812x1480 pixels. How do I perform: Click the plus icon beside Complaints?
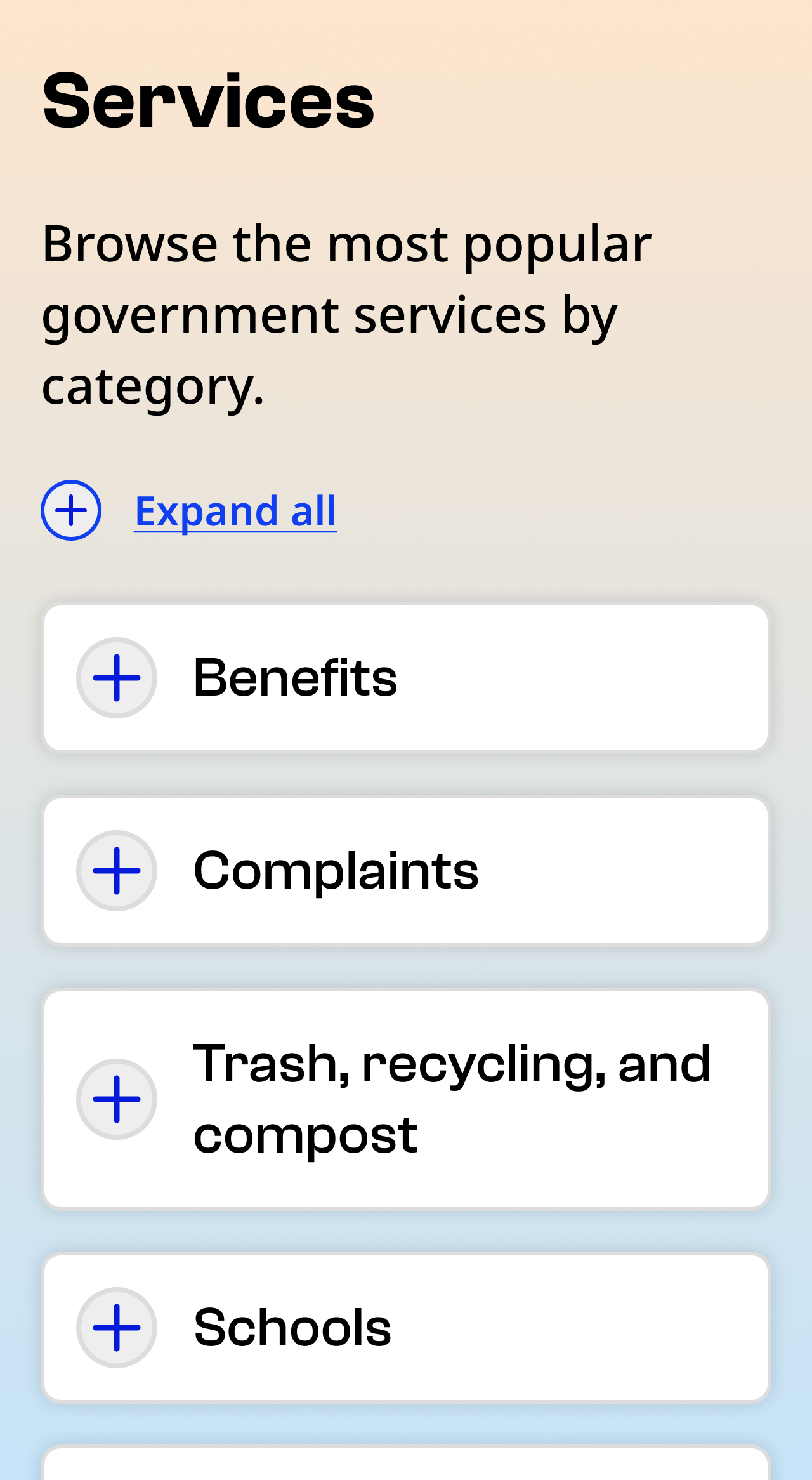click(x=117, y=870)
